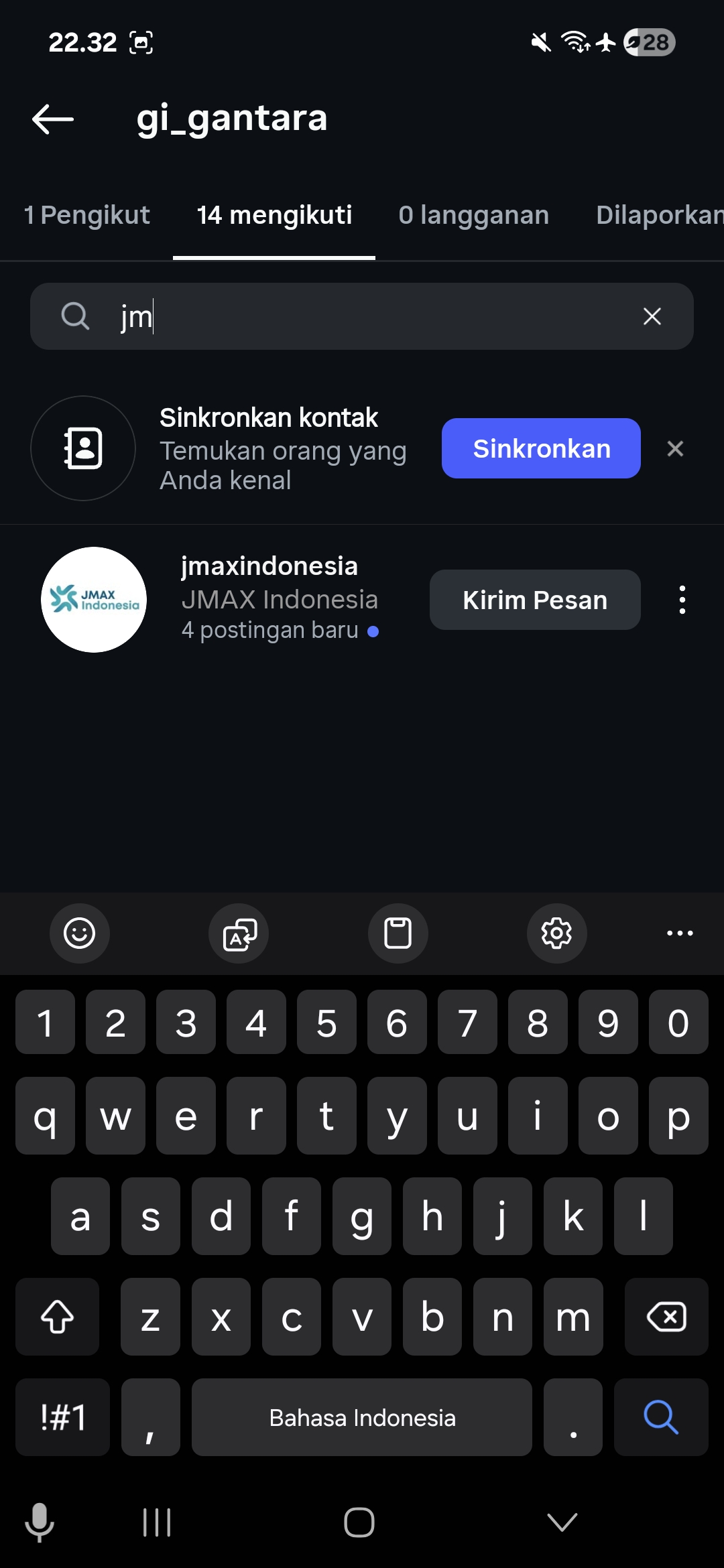Submit search with the keyboard search key
724x1568 pixels.
[x=661, y=1417]
